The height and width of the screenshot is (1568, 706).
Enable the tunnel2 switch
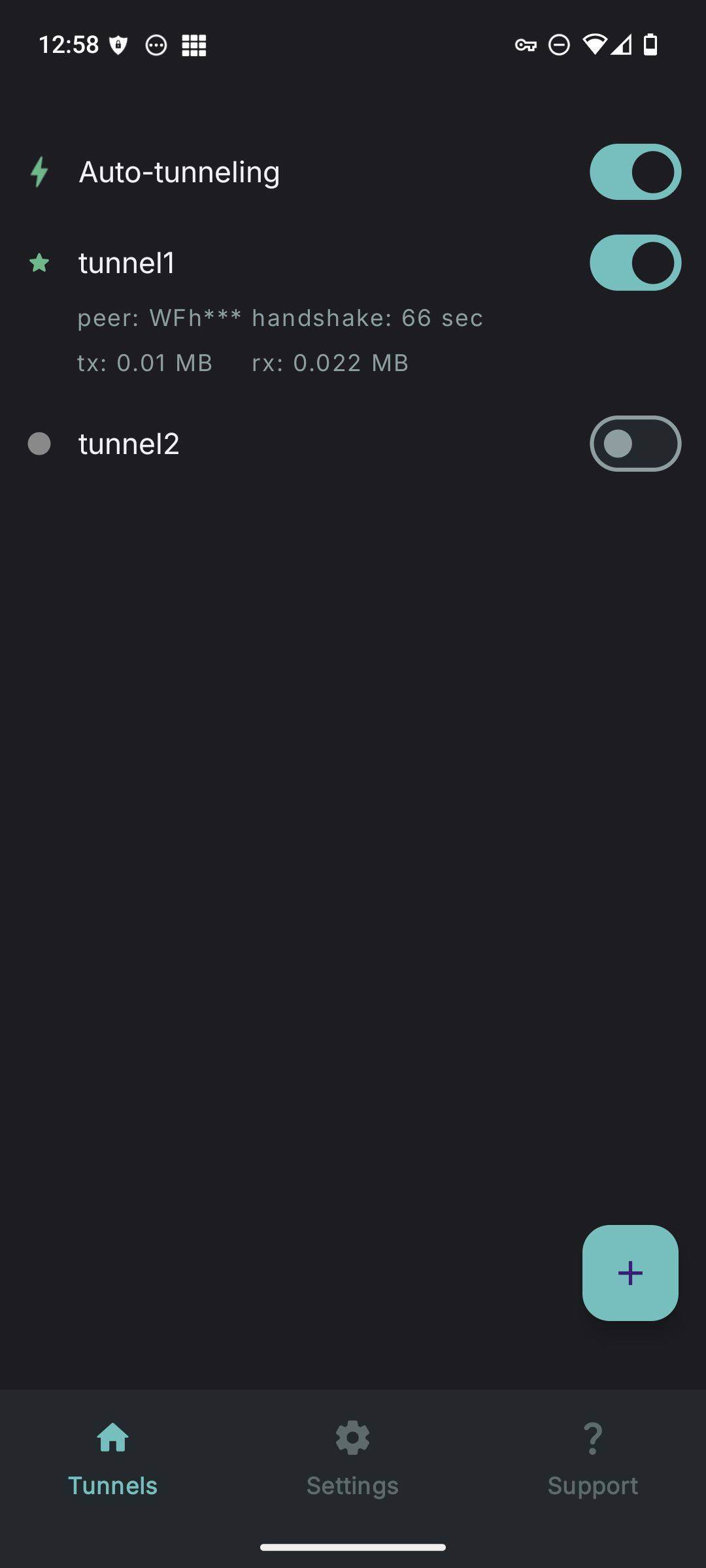pos(635,444)
